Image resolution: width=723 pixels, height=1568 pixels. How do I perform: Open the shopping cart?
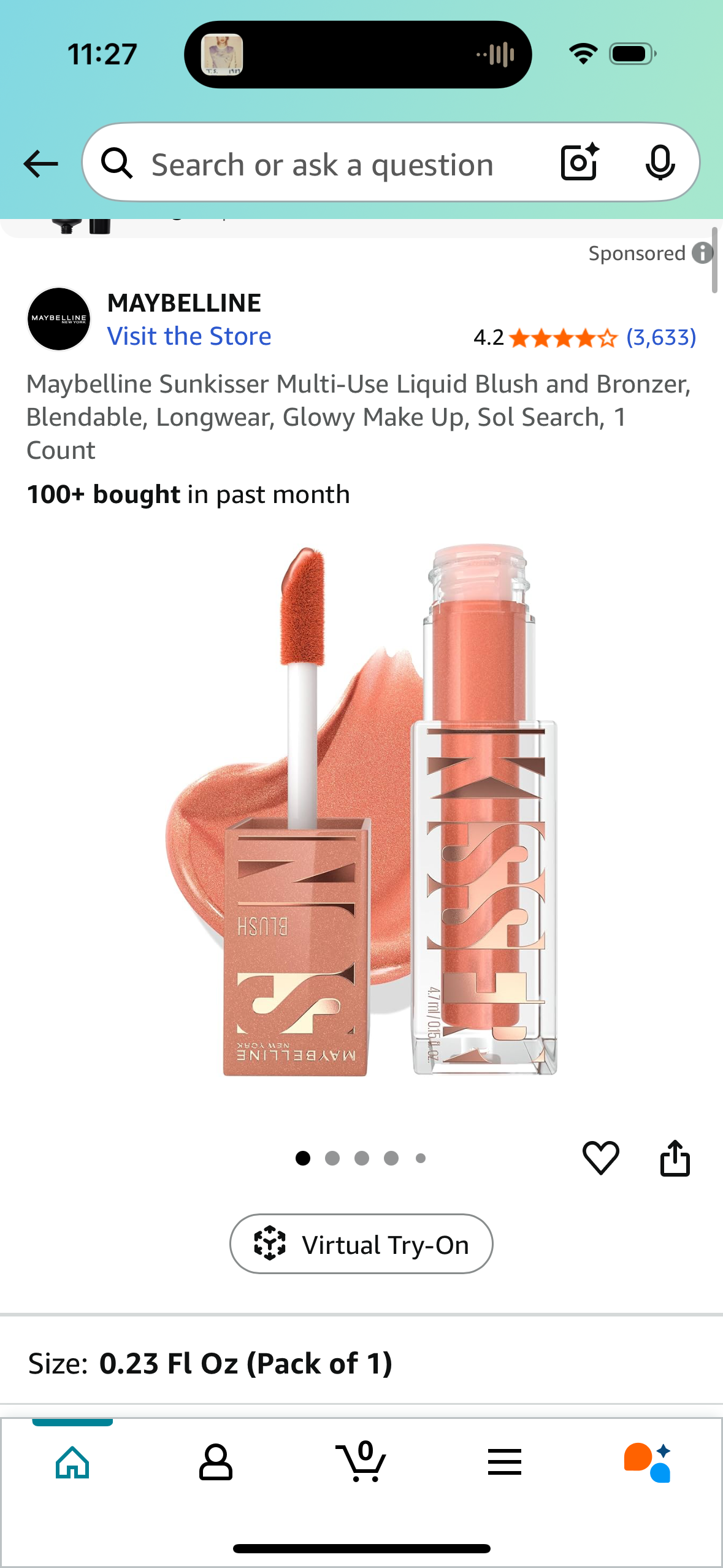click(362, 1462)
